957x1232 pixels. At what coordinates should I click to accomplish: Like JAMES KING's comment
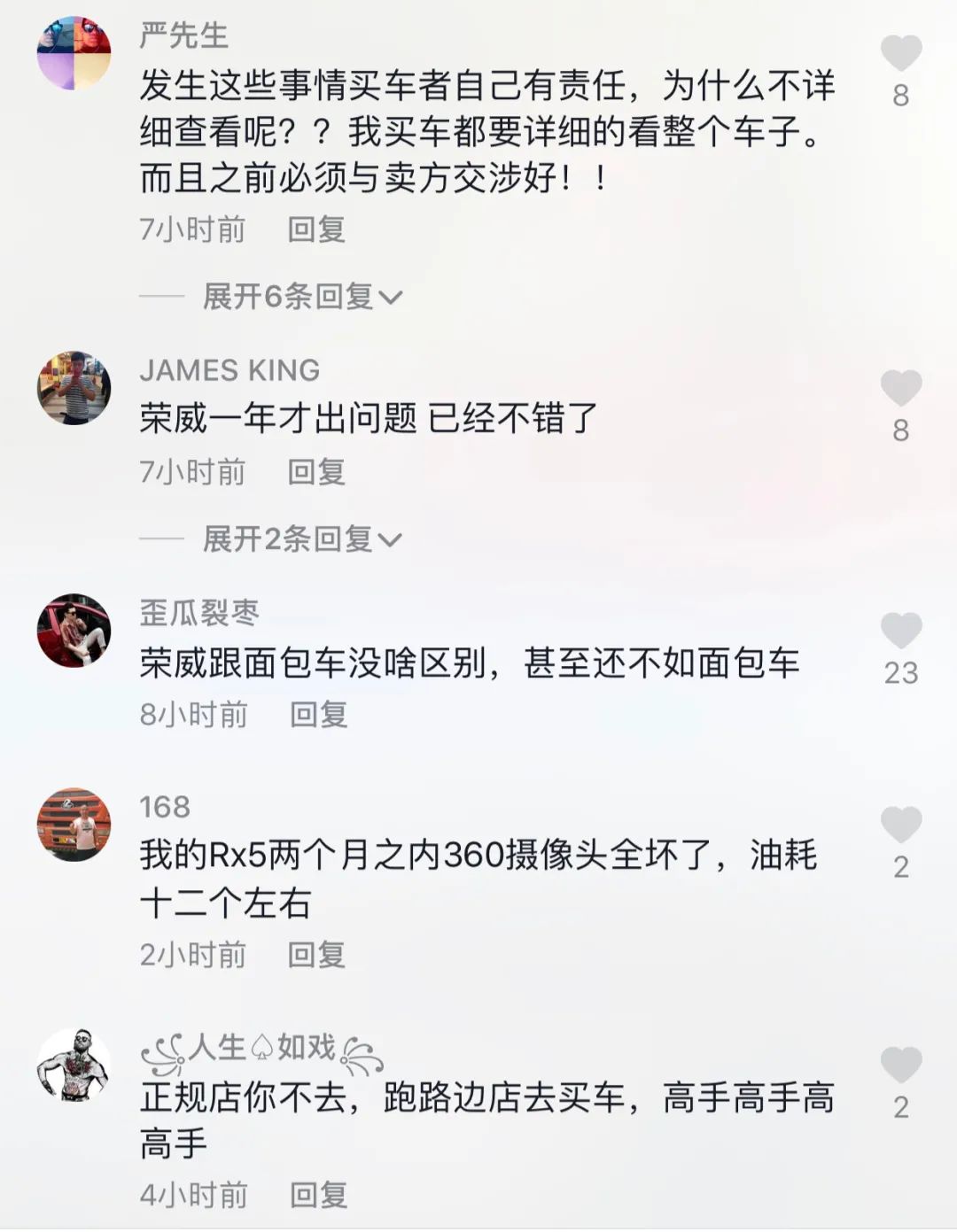coord(900,389)
